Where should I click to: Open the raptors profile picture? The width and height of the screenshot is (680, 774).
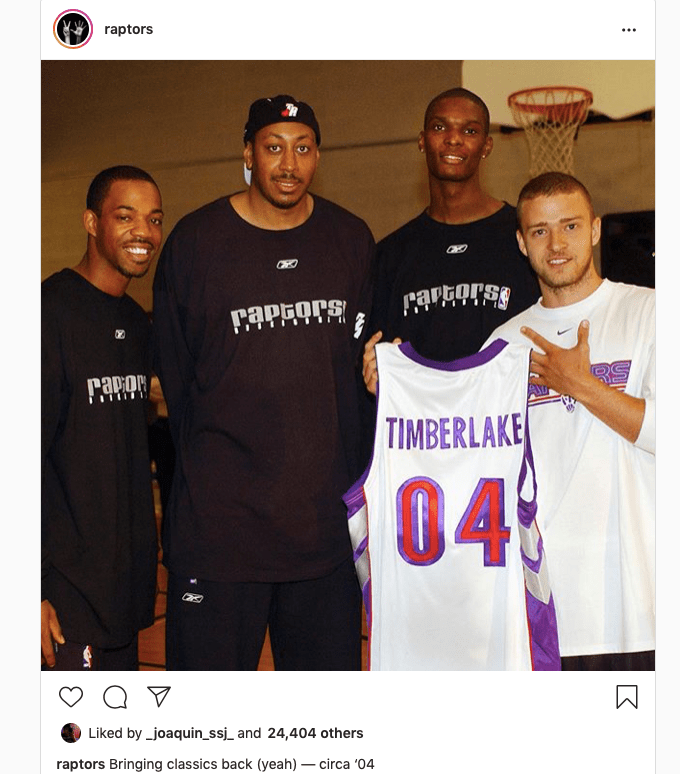72,29
